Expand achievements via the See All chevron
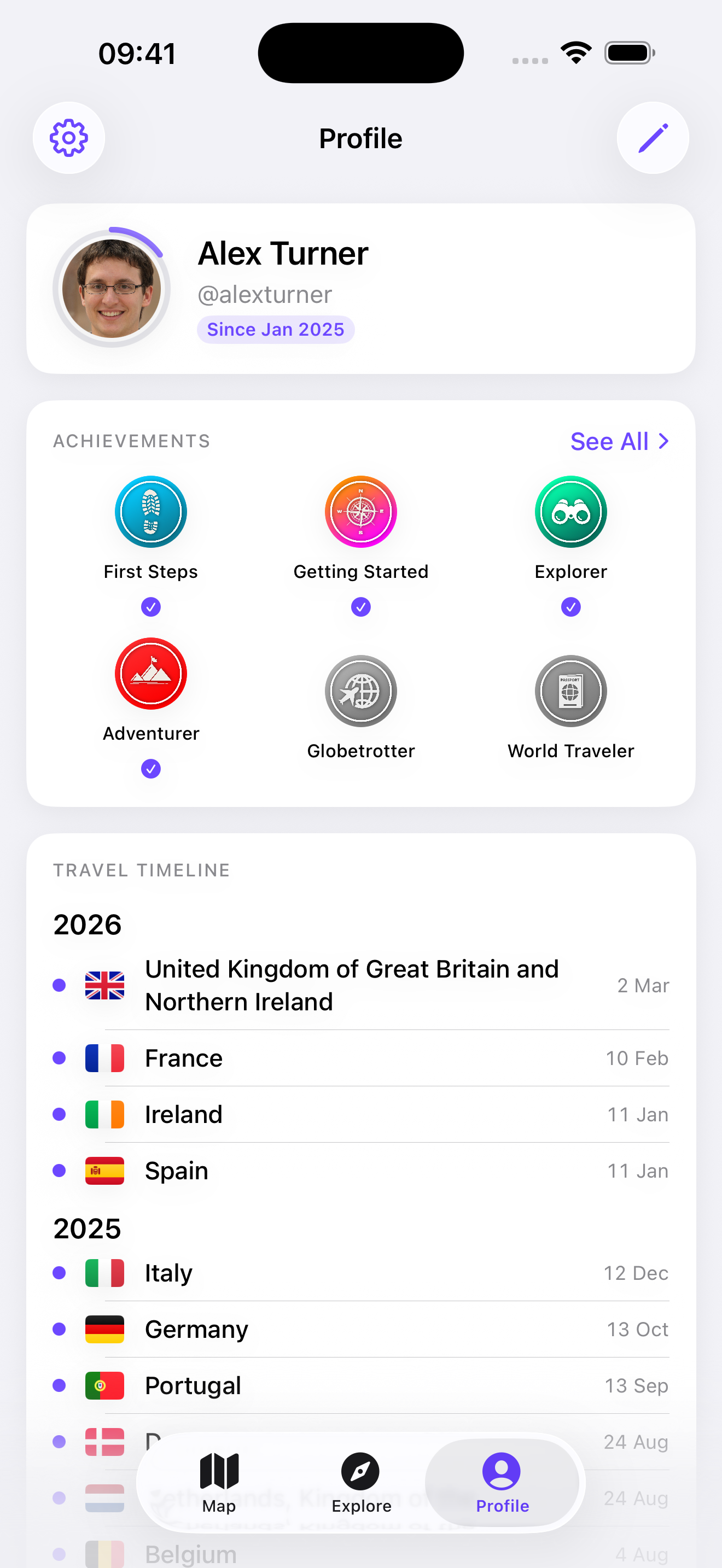Viewport: 722px width, 1568px height. pos(619,441)
